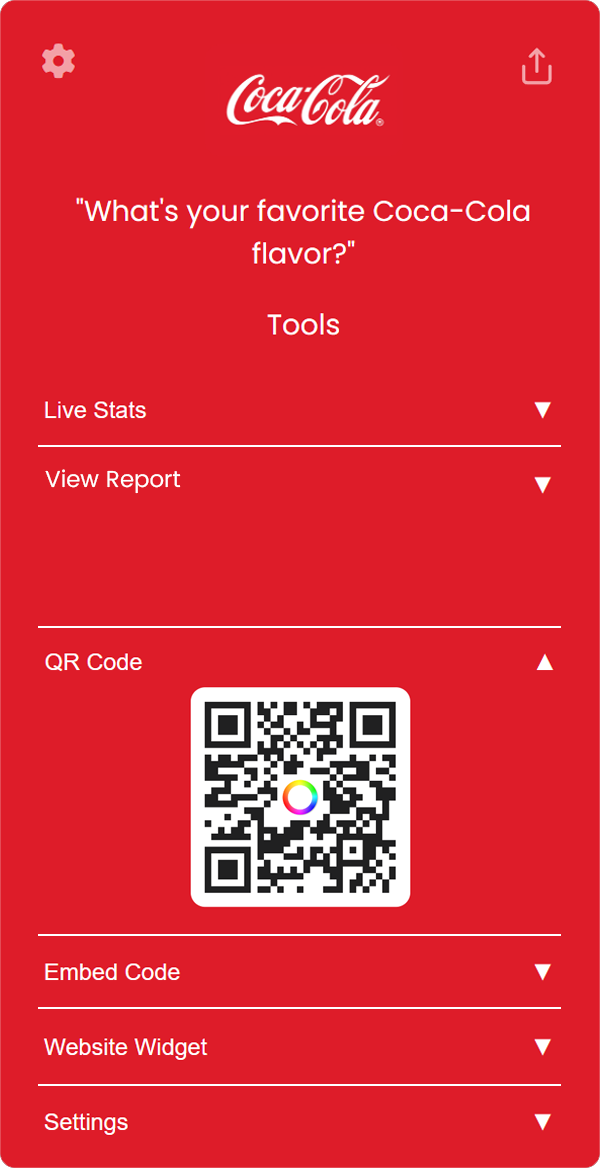Expand the Settings section
600x1168 pixels.
[x=300, y=1122]
